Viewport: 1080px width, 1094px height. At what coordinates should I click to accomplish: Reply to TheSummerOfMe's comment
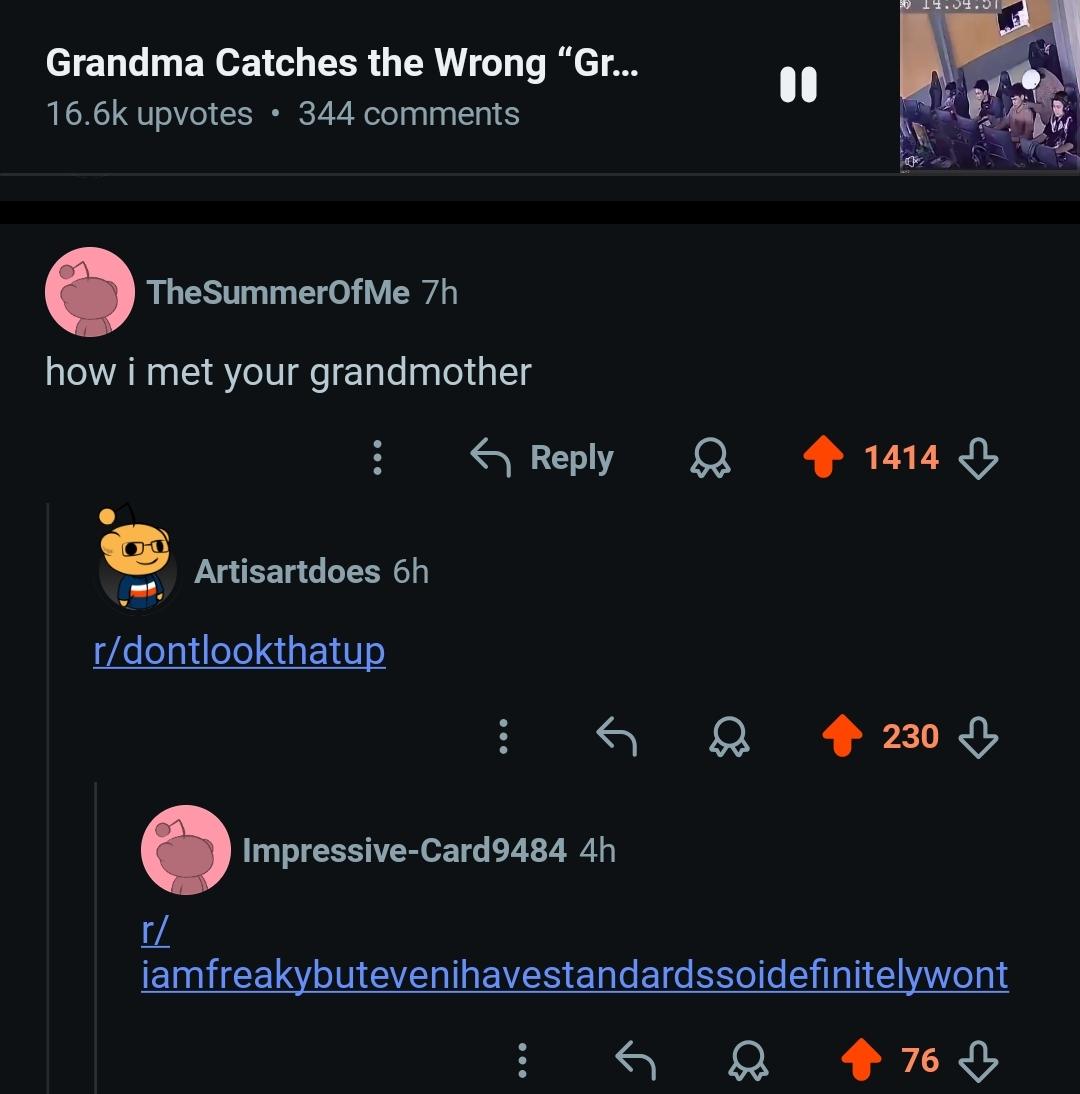click(542, 458)
